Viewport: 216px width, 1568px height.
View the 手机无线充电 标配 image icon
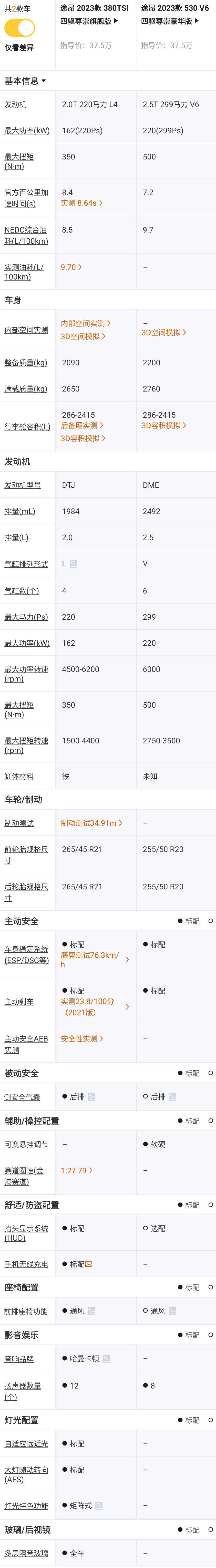[x=89, y=1264]
